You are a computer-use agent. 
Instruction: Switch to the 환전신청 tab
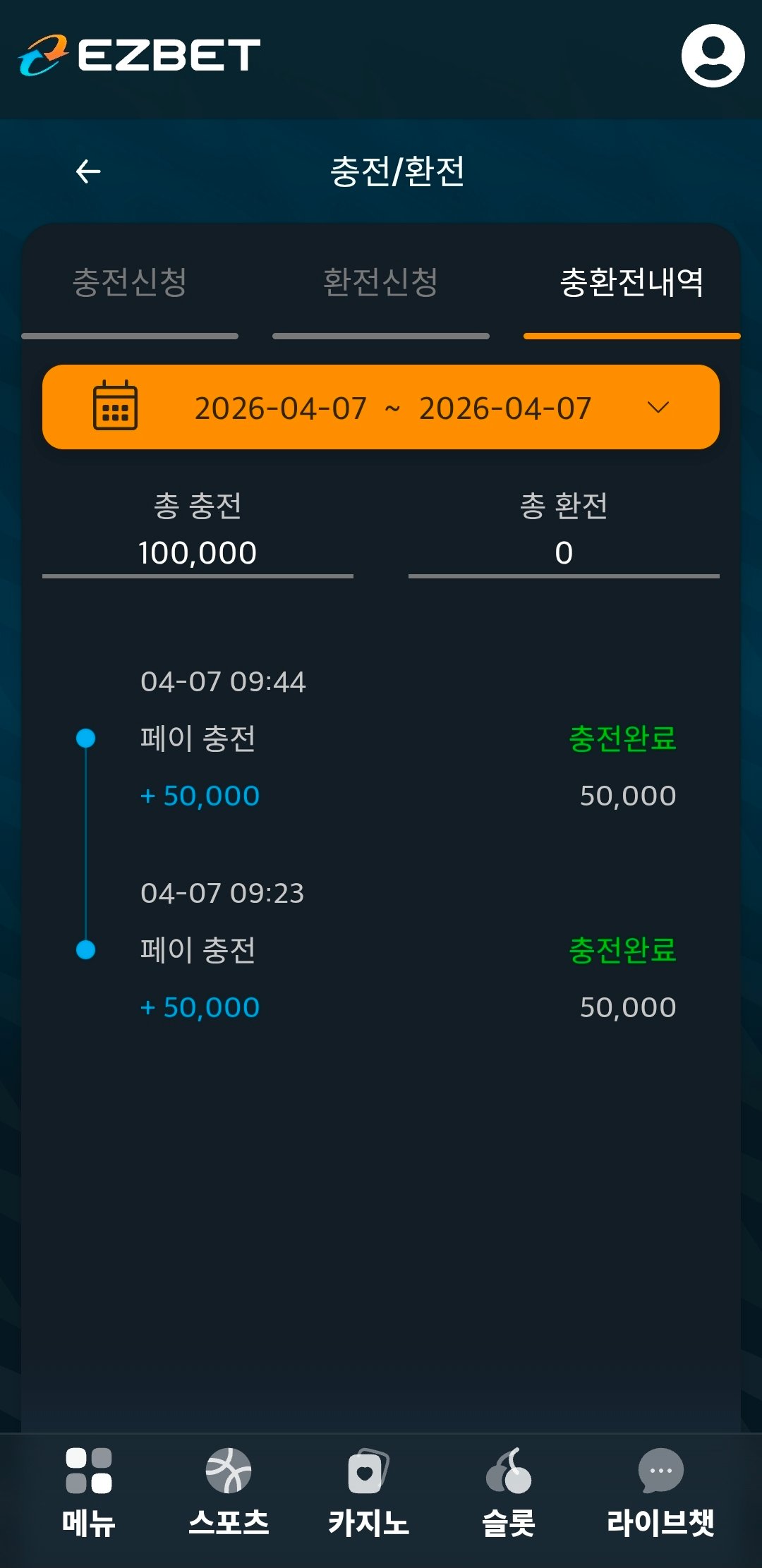coord(380,282)
